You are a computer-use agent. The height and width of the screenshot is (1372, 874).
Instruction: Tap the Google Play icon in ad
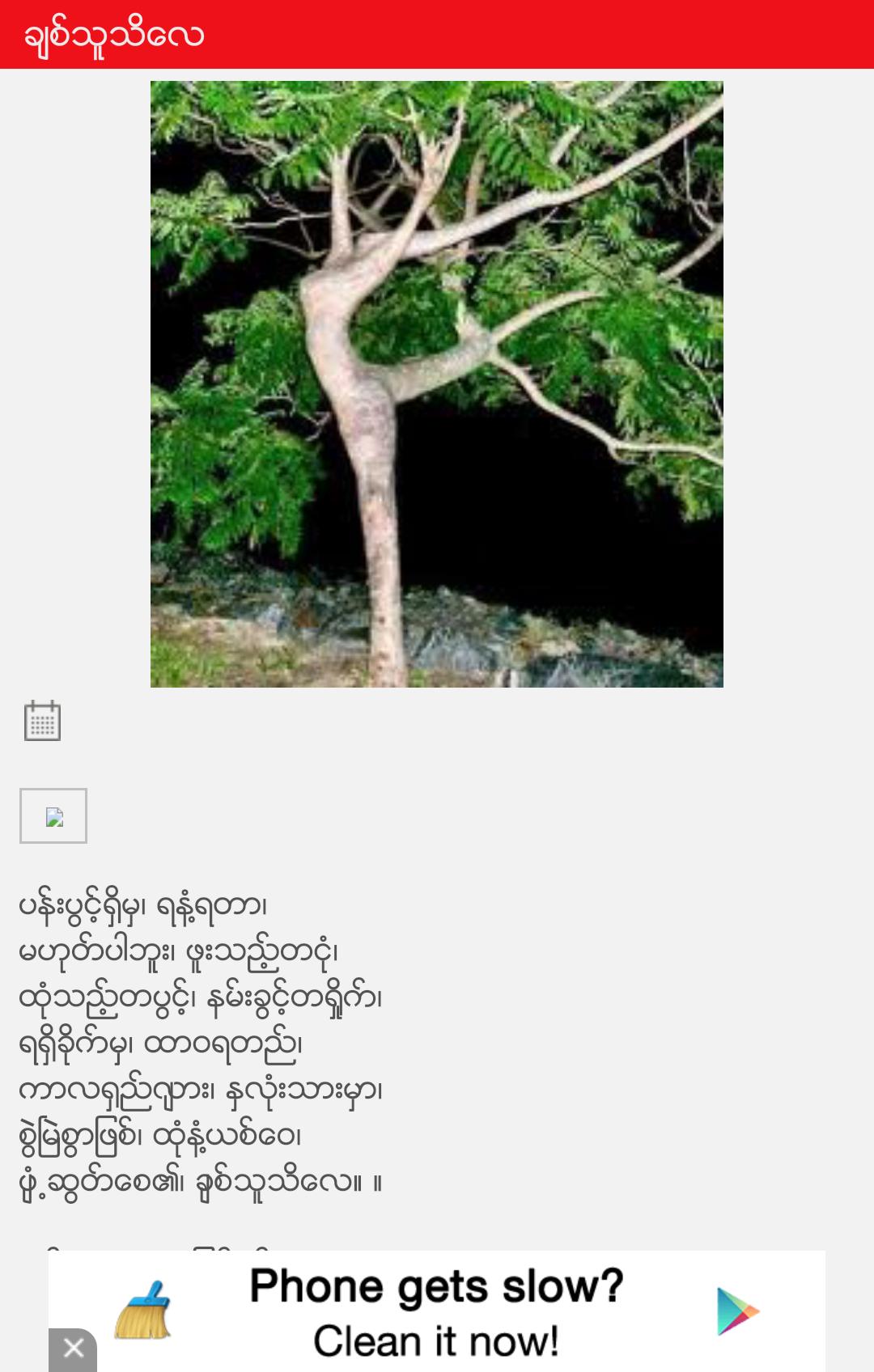[737, 1311]
